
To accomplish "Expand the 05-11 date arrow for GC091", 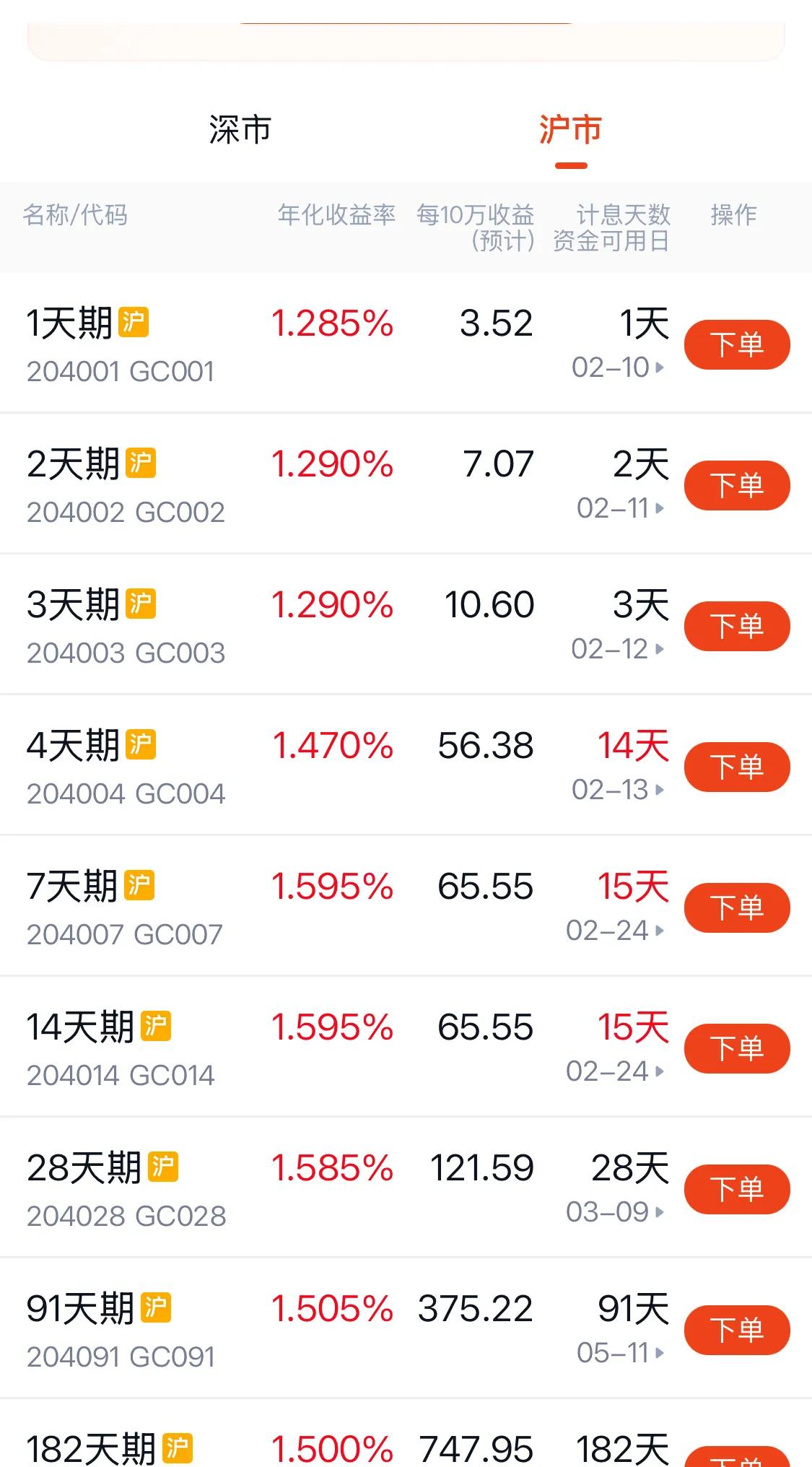I will pos(658,1352).
